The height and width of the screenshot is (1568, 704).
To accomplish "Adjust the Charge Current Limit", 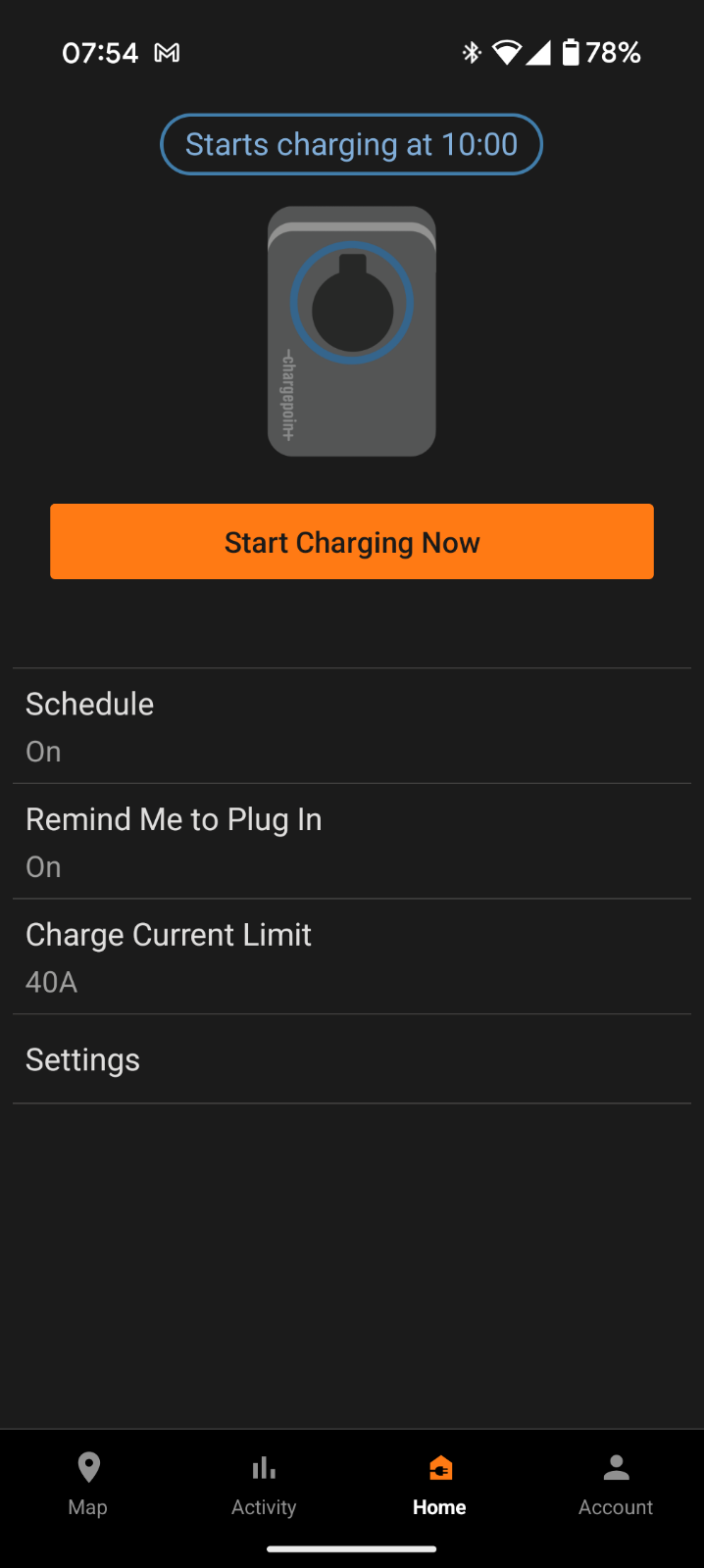I will (x=352, y=956).
